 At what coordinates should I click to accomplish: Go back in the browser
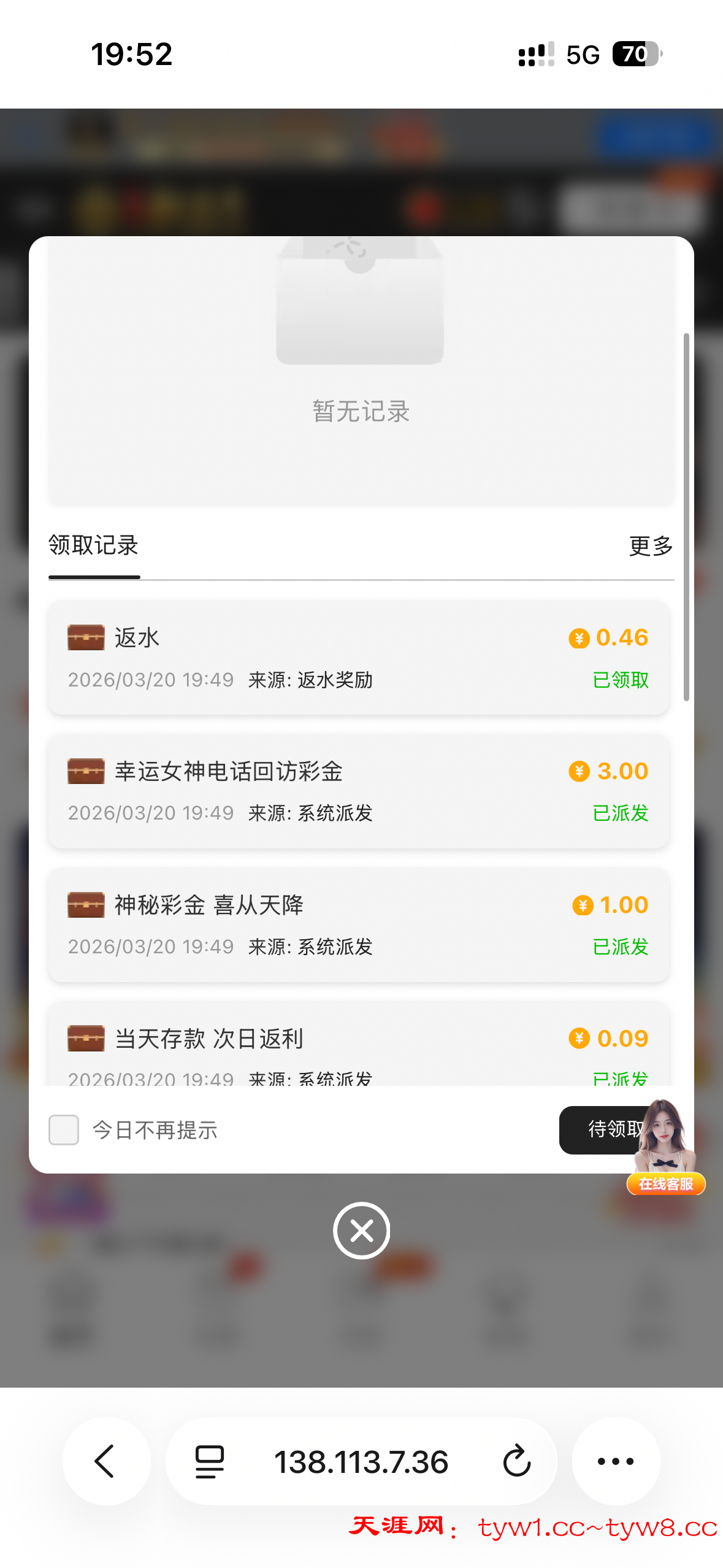pyautogui.click(x=106, y=1461)
